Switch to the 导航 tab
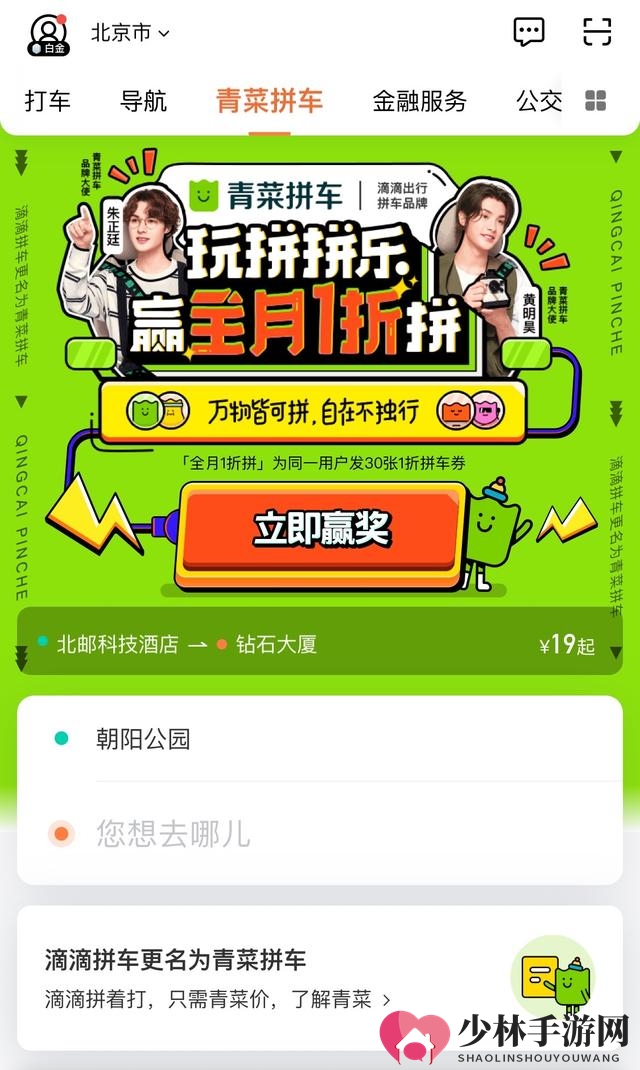640x1070 pixels. (x=143, y=101)
